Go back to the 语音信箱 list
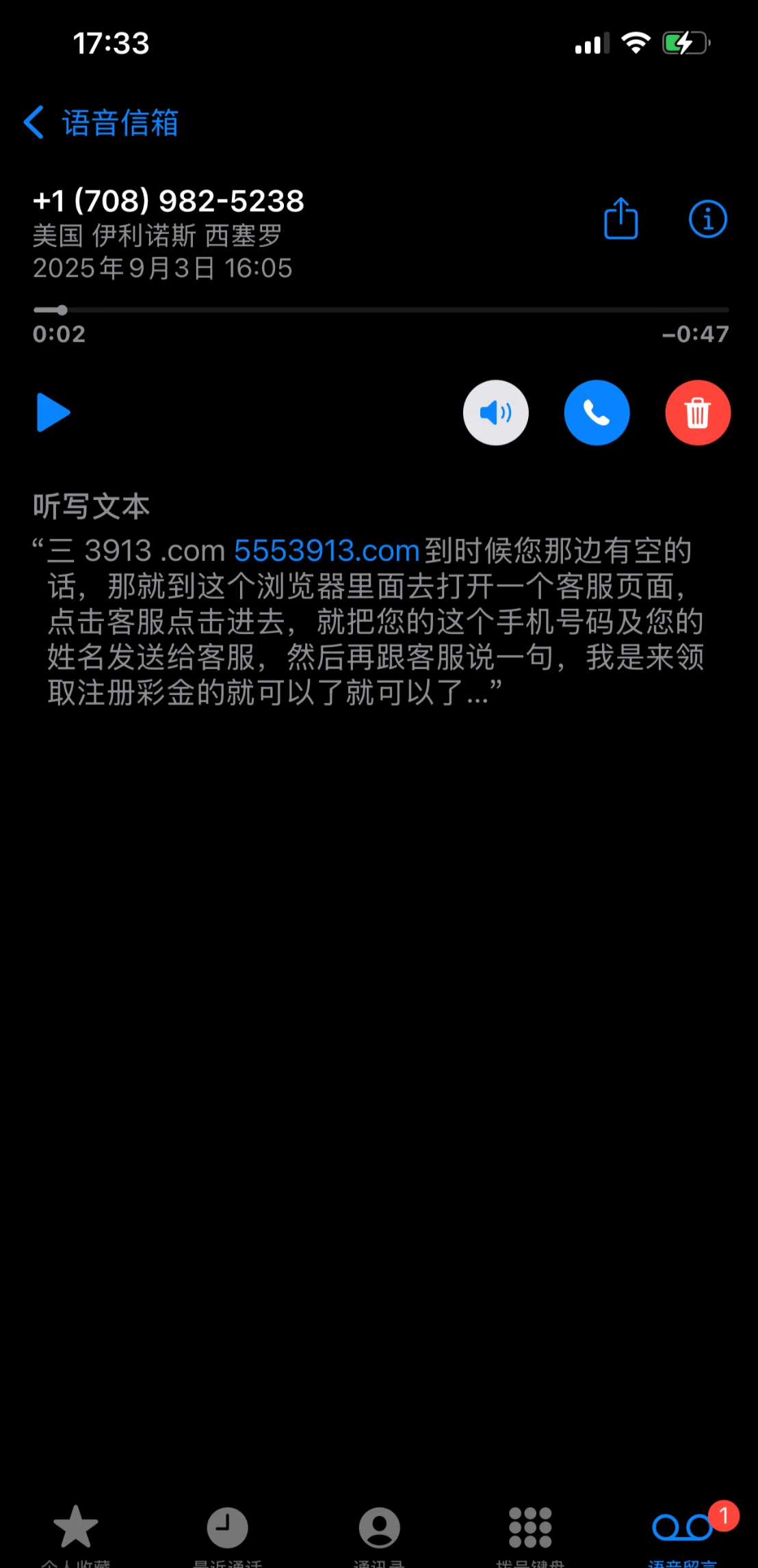The image size is (758, 1568). click(x=100, y=122)
